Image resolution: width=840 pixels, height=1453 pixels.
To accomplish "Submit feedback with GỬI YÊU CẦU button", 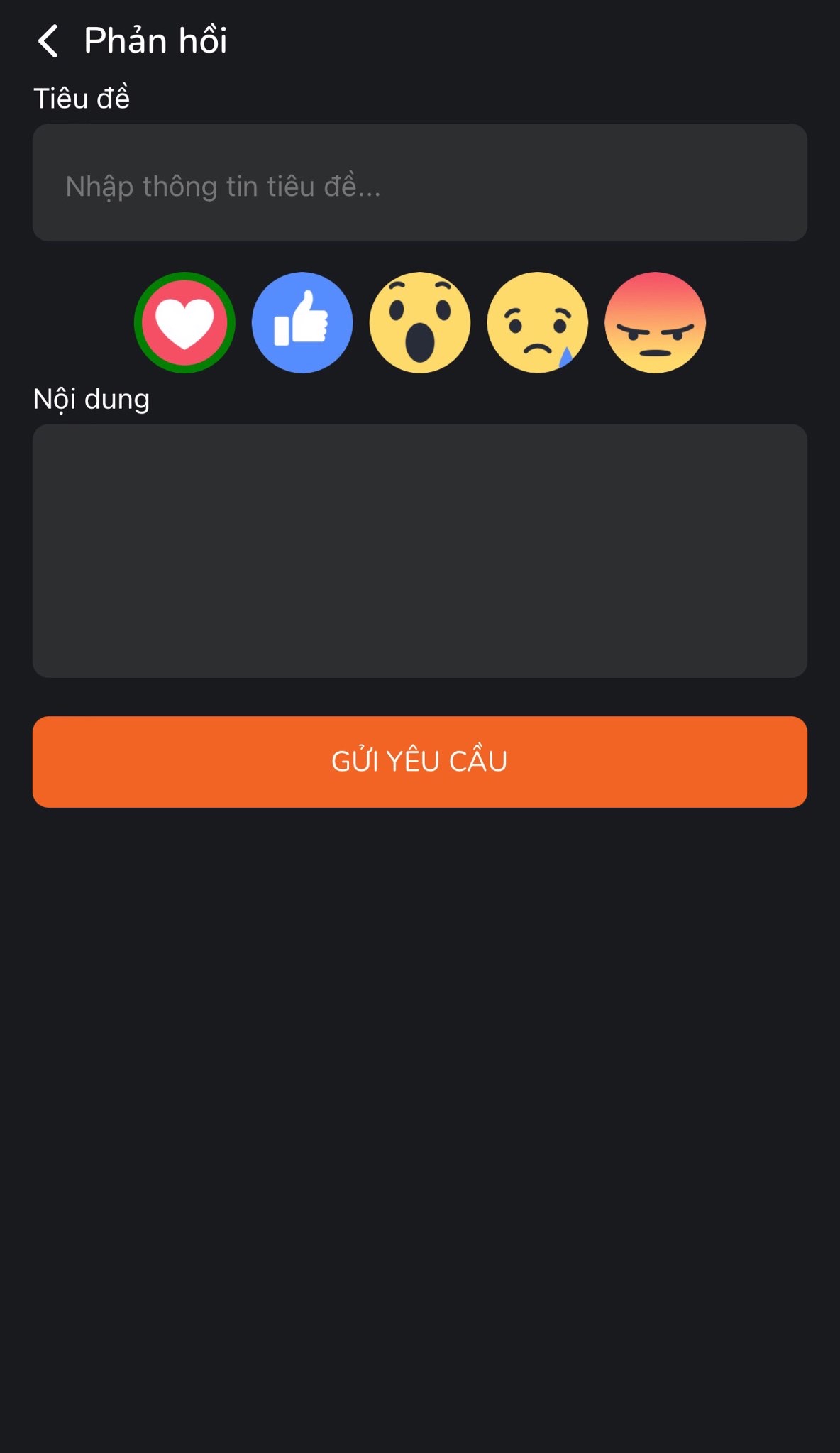I will point(419,762).
